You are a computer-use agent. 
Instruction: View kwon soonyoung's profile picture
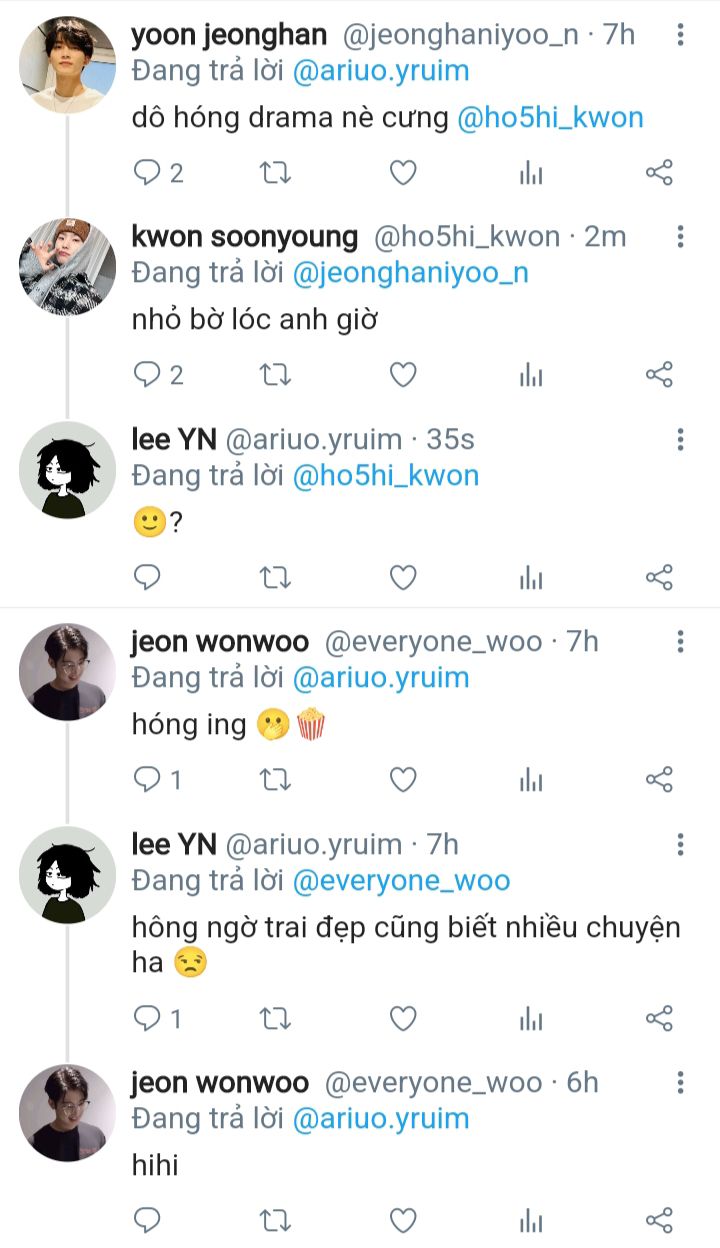[68, 267]
